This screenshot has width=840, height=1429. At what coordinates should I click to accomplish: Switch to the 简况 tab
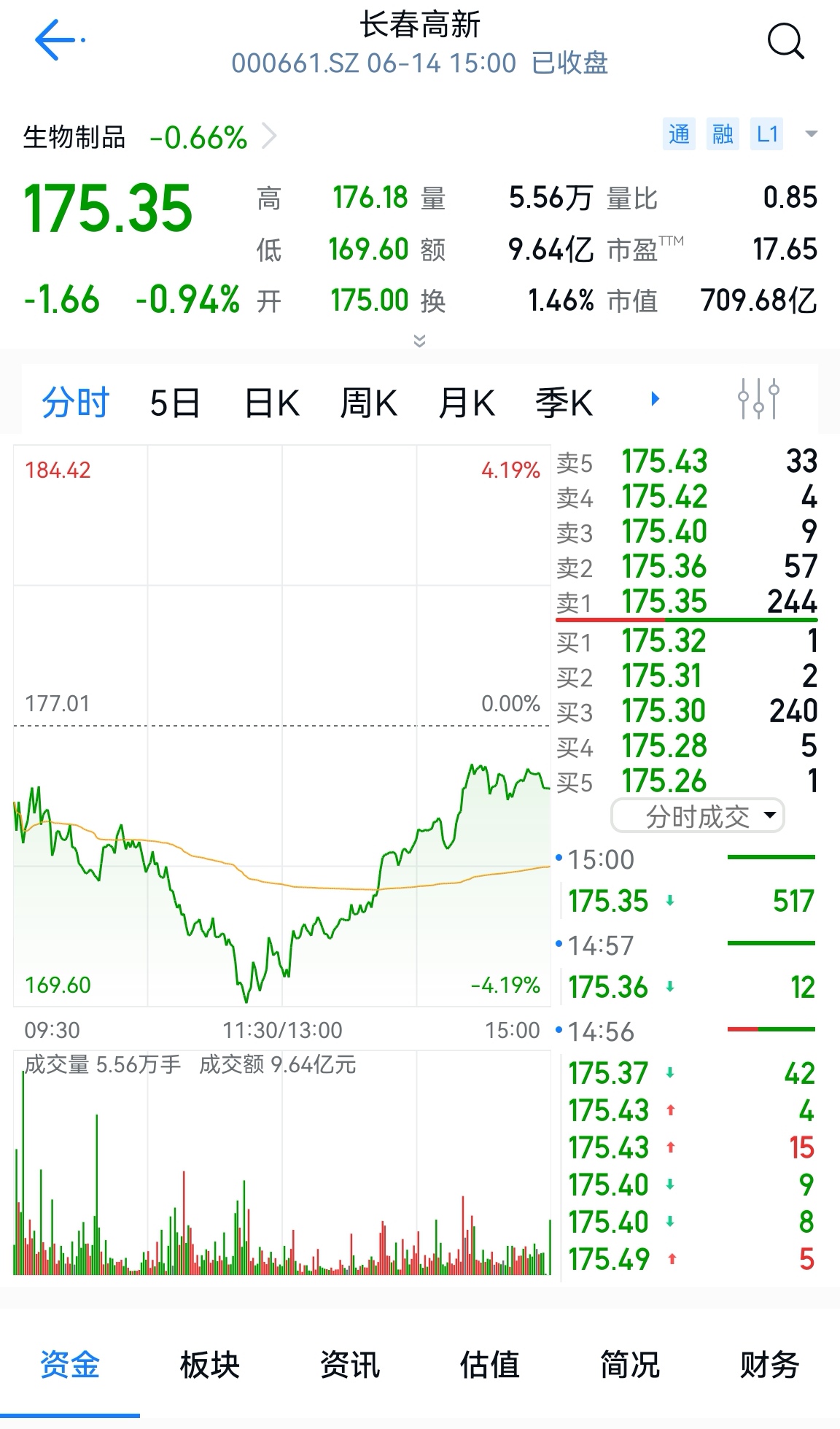click(x=630, y=1365)
